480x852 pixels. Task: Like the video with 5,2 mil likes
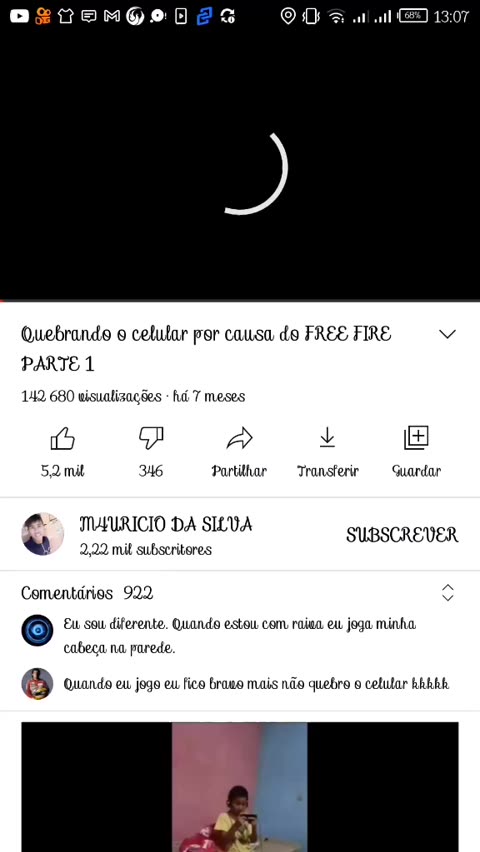coord(63,451)
